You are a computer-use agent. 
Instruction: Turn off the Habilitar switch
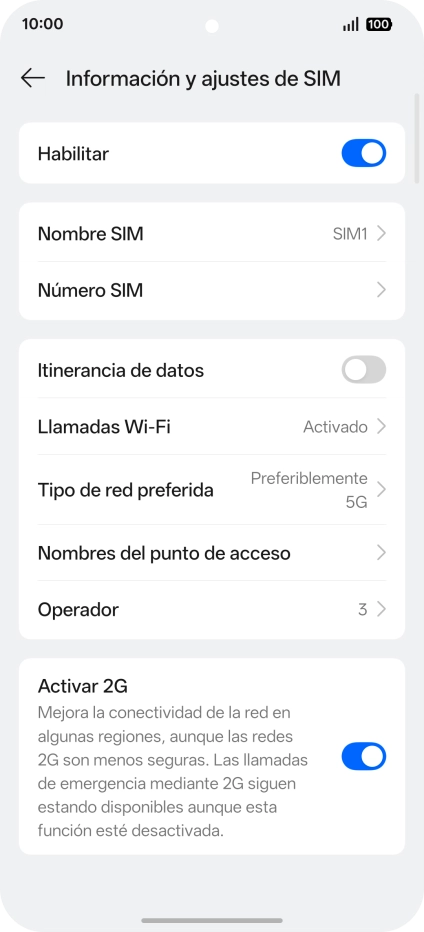point(363,154)
